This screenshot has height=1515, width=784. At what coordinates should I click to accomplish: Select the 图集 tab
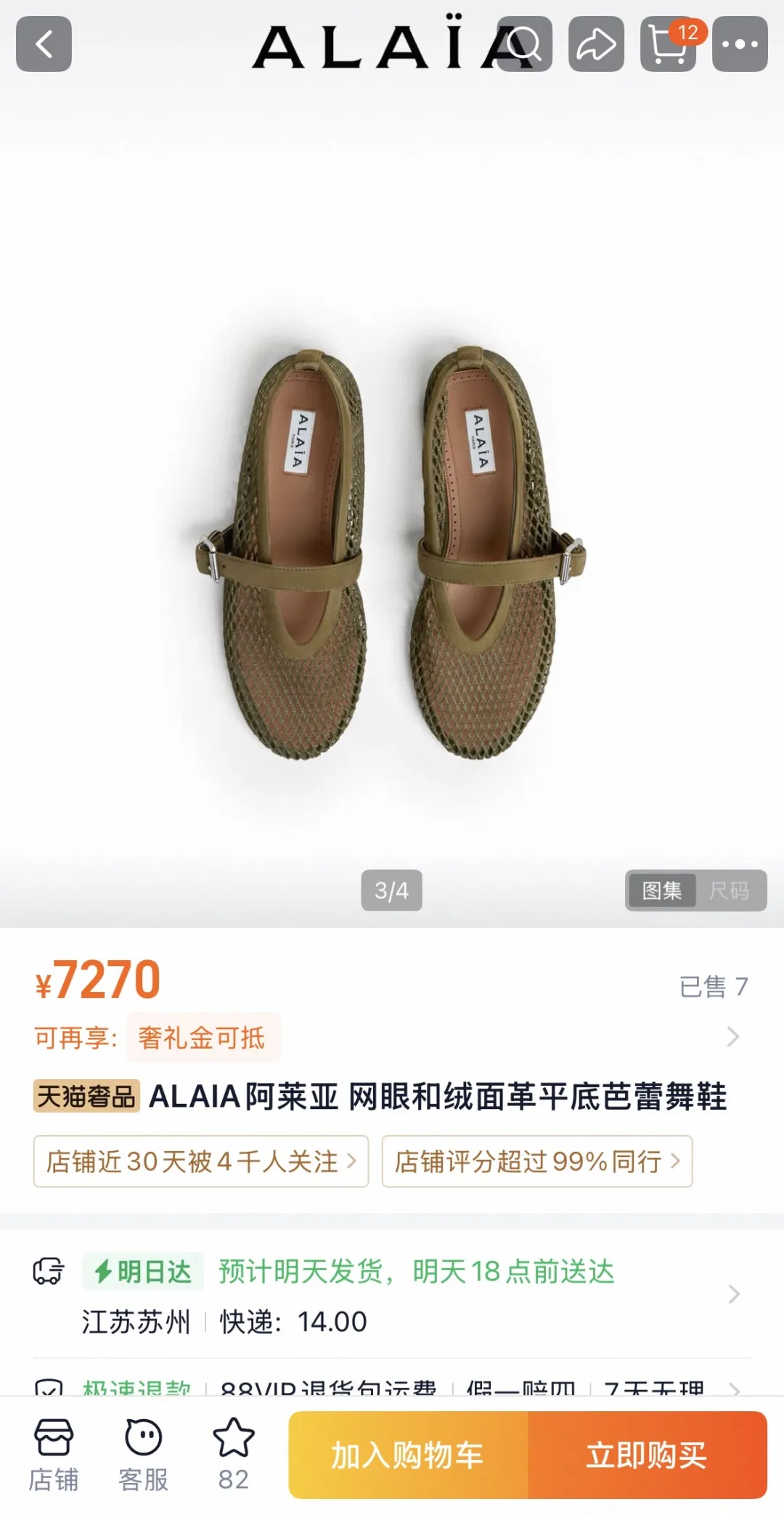coord(662,890)
